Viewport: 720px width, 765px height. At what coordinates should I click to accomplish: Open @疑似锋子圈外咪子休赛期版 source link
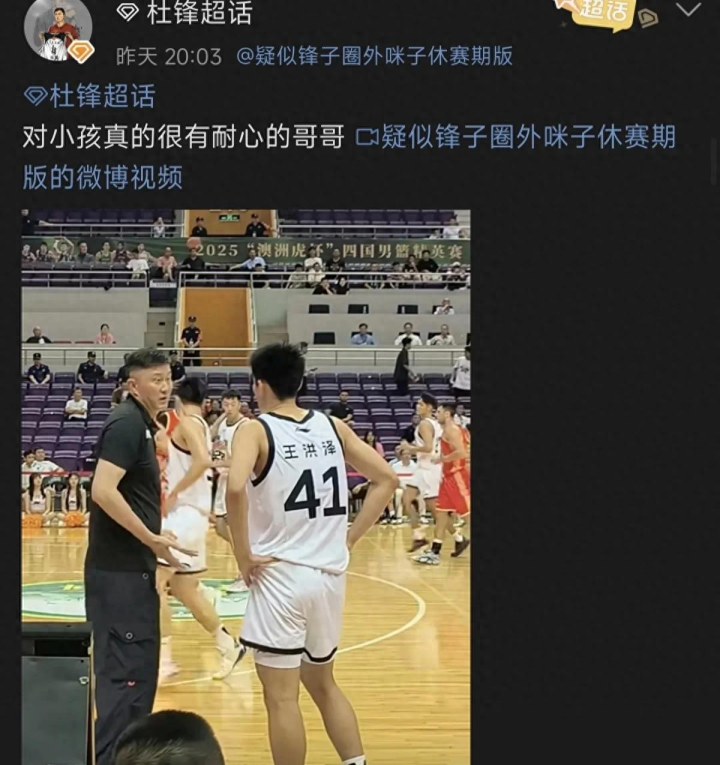[374, 56]
